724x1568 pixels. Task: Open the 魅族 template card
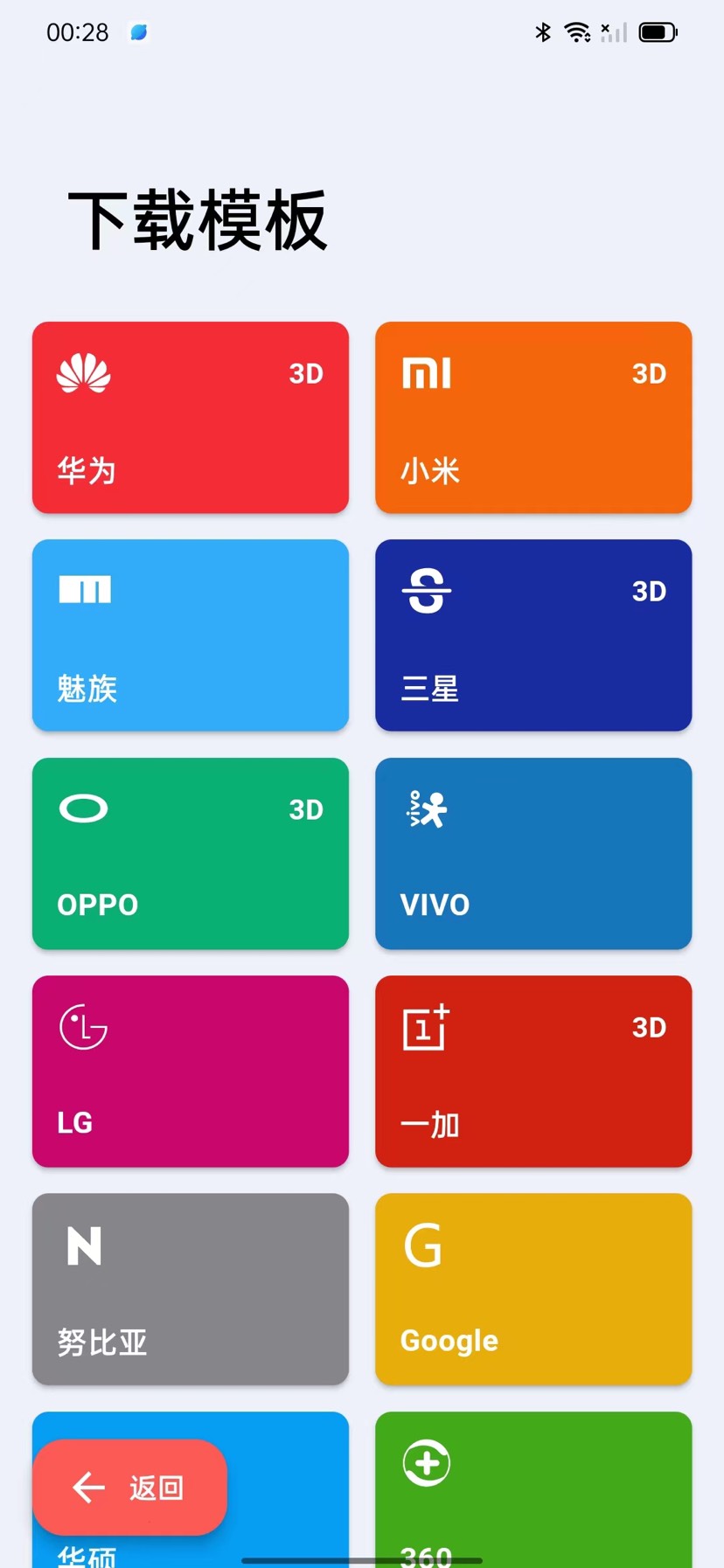(191, 635)
